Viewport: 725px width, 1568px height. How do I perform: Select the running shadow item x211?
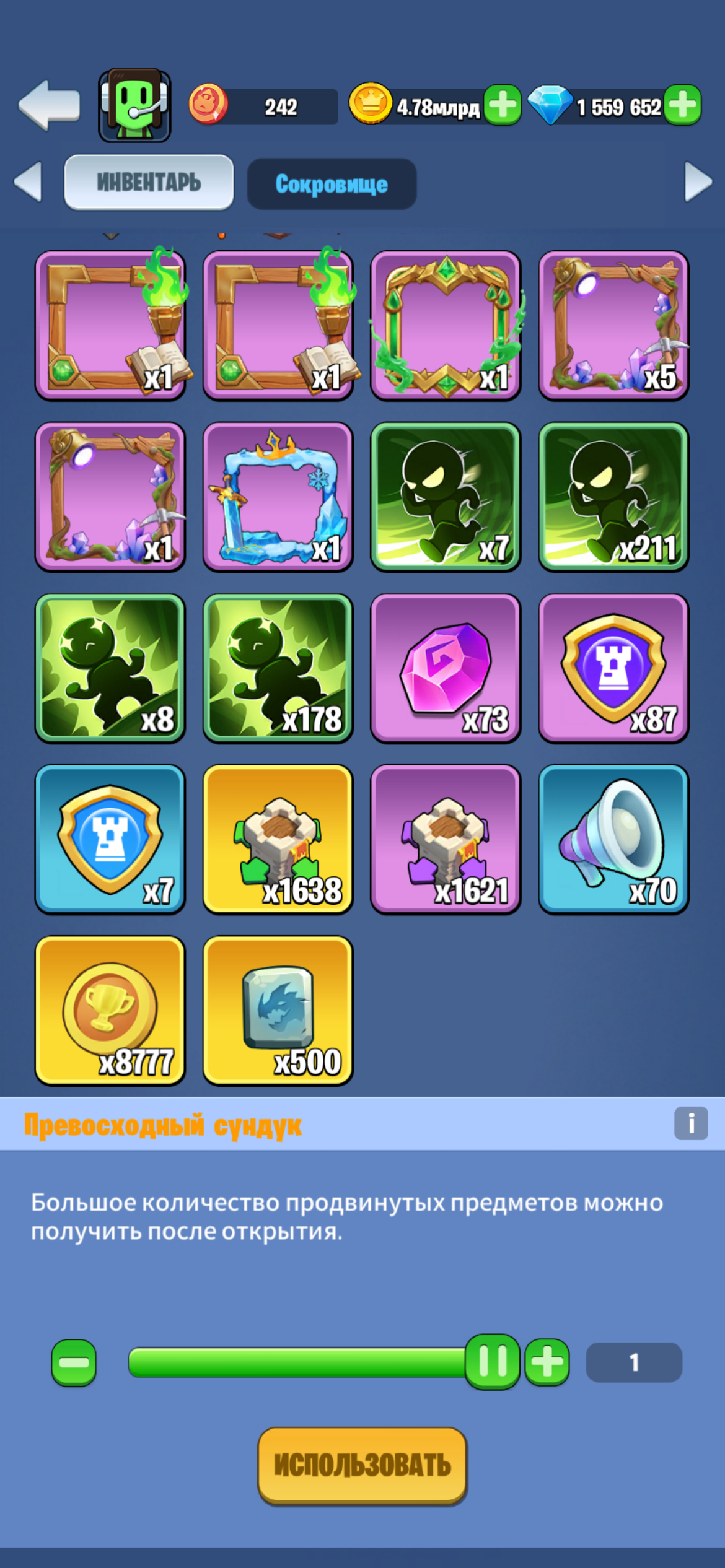tap(613, 497)
